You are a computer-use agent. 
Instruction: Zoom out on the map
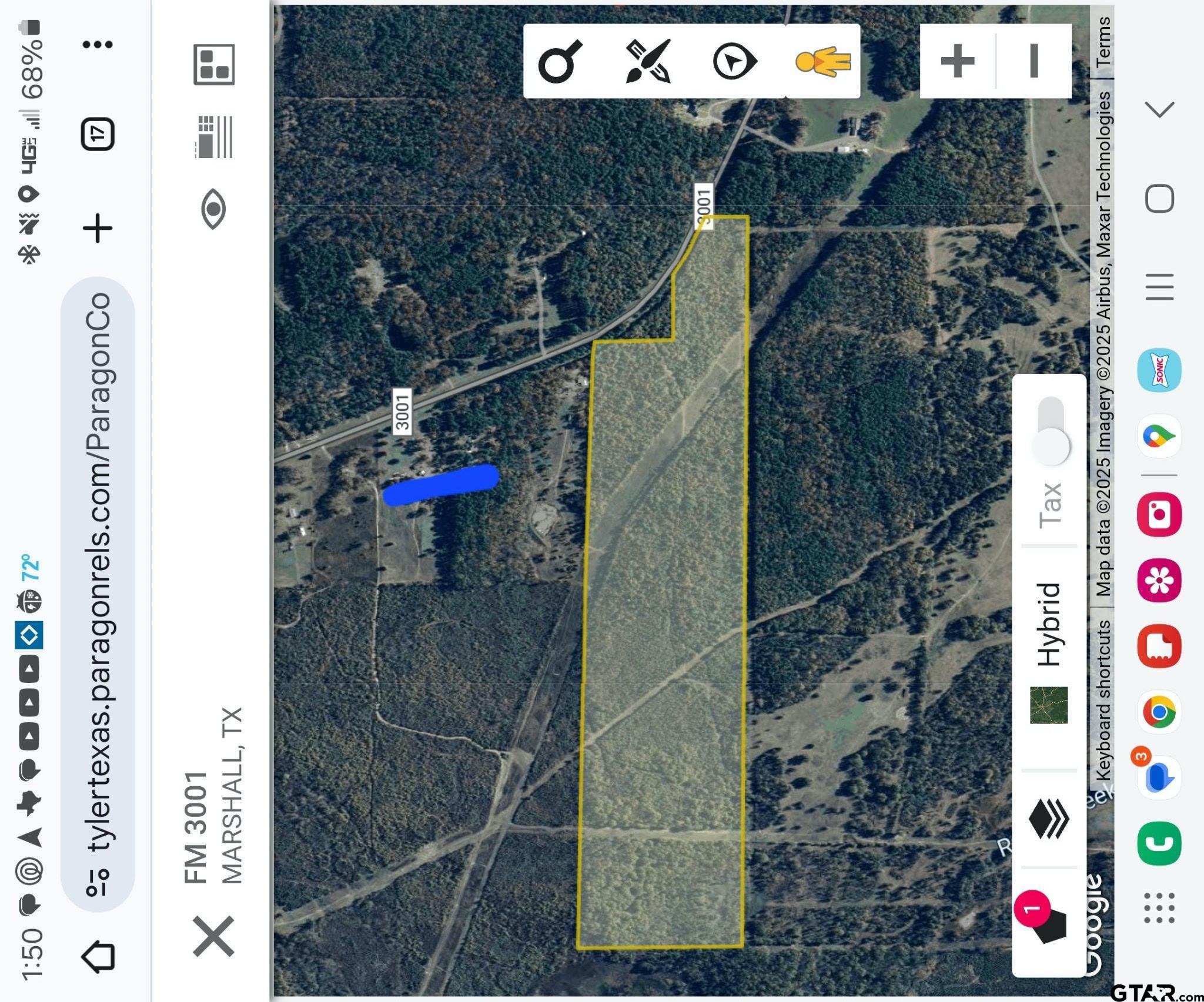pyautogui.click(x=1034, y=61)
